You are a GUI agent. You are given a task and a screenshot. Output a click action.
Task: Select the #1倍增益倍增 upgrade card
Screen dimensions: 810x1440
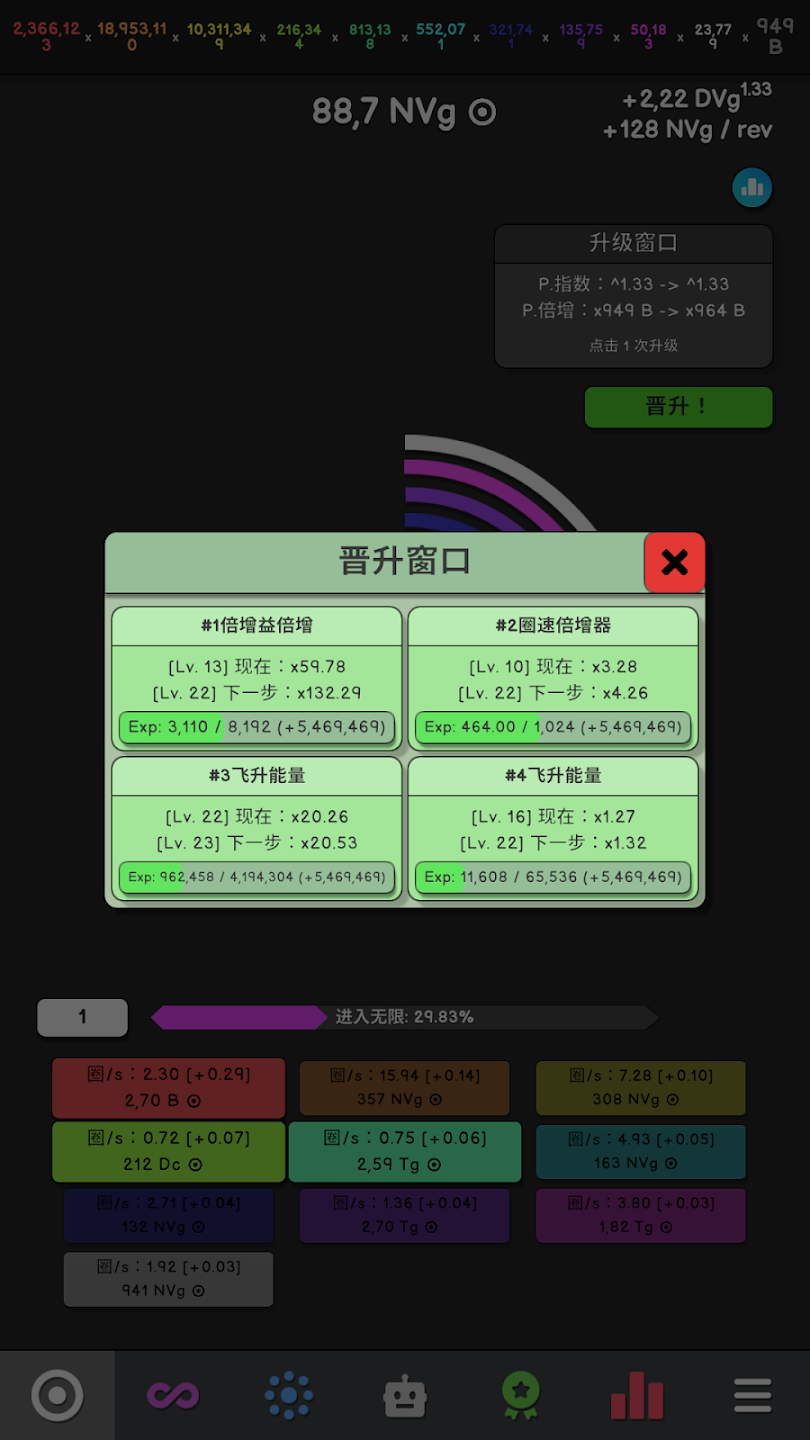tap(257, 678)
